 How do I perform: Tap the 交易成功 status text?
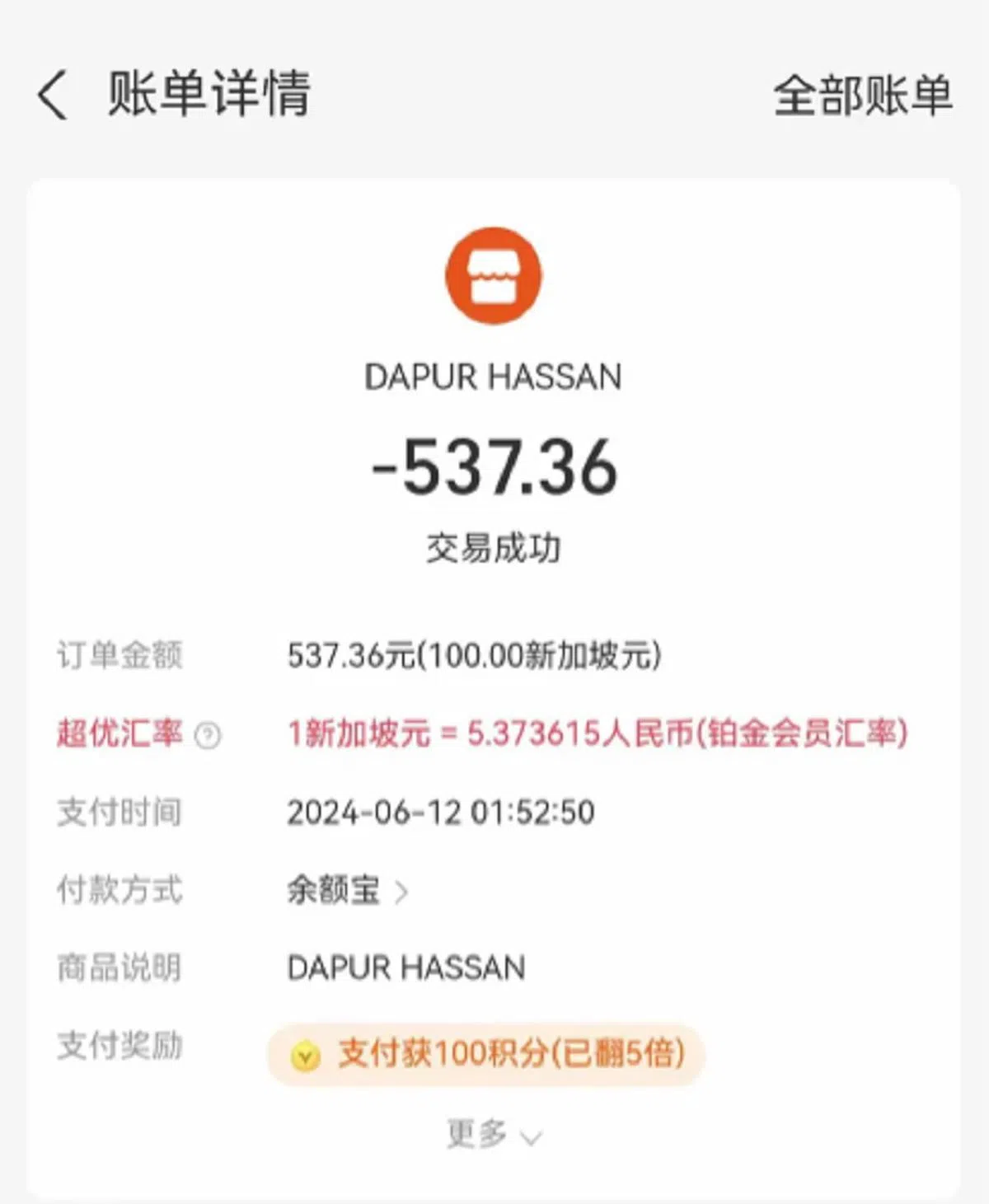click(494, 545)
